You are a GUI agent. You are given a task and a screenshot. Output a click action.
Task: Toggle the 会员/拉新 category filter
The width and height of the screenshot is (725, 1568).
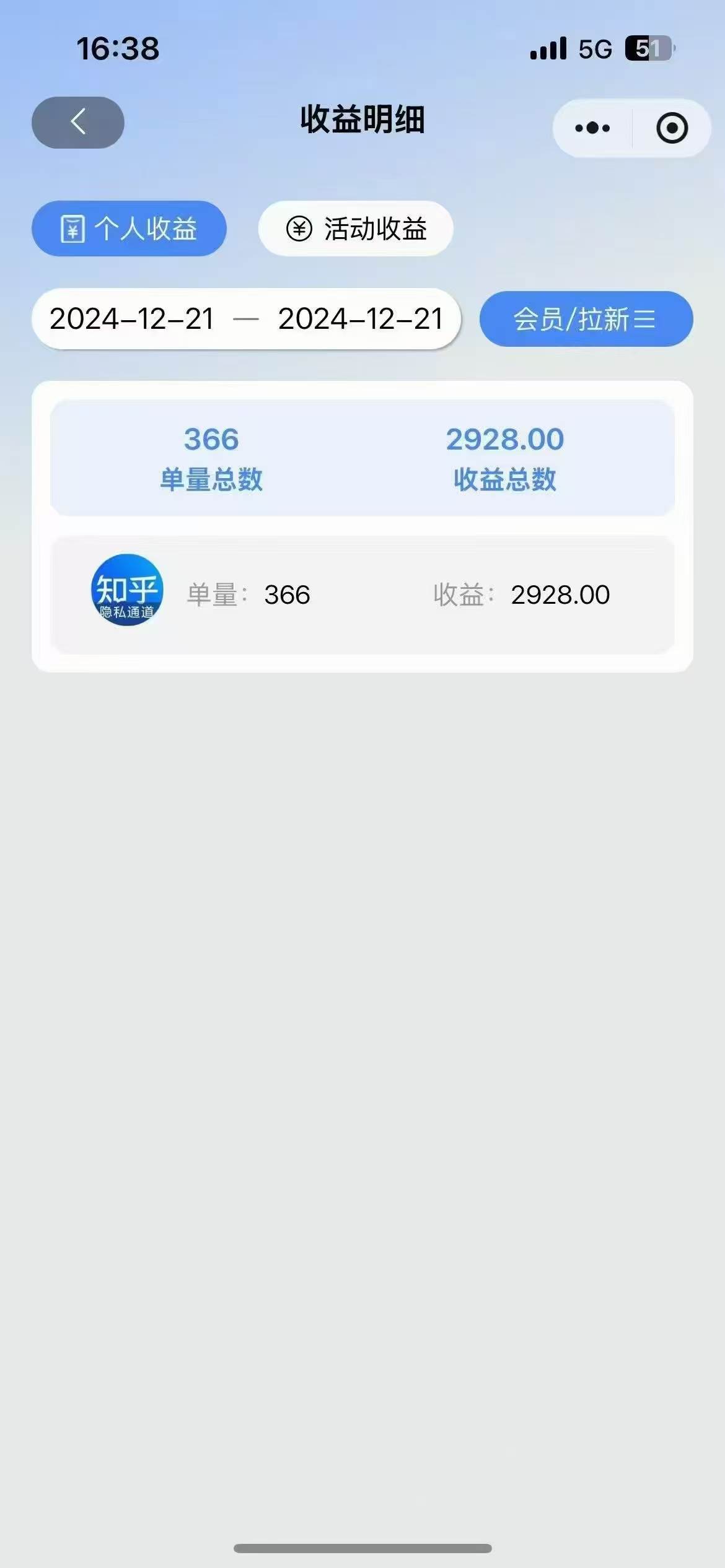click(x=586, y=318)
